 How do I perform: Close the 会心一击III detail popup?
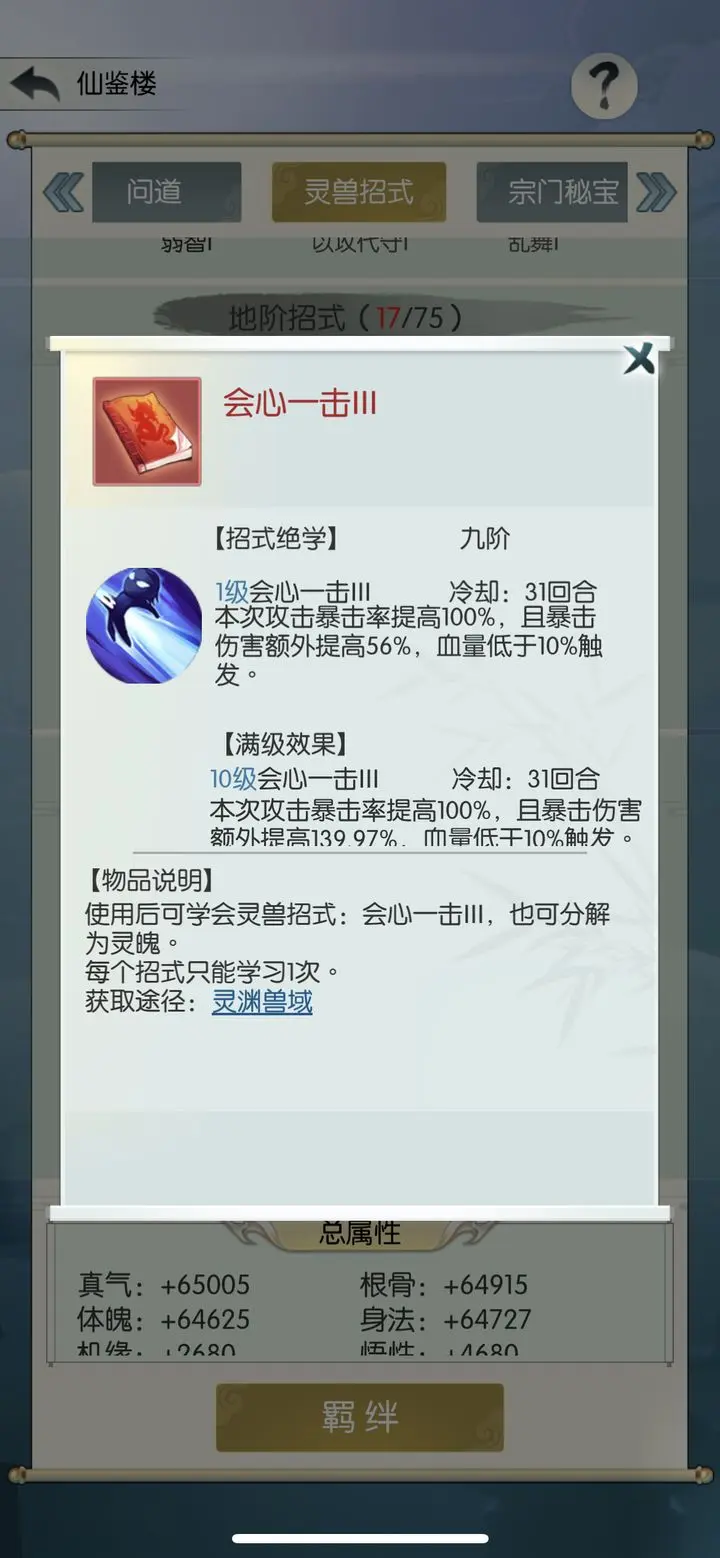(x=639, y=358)
